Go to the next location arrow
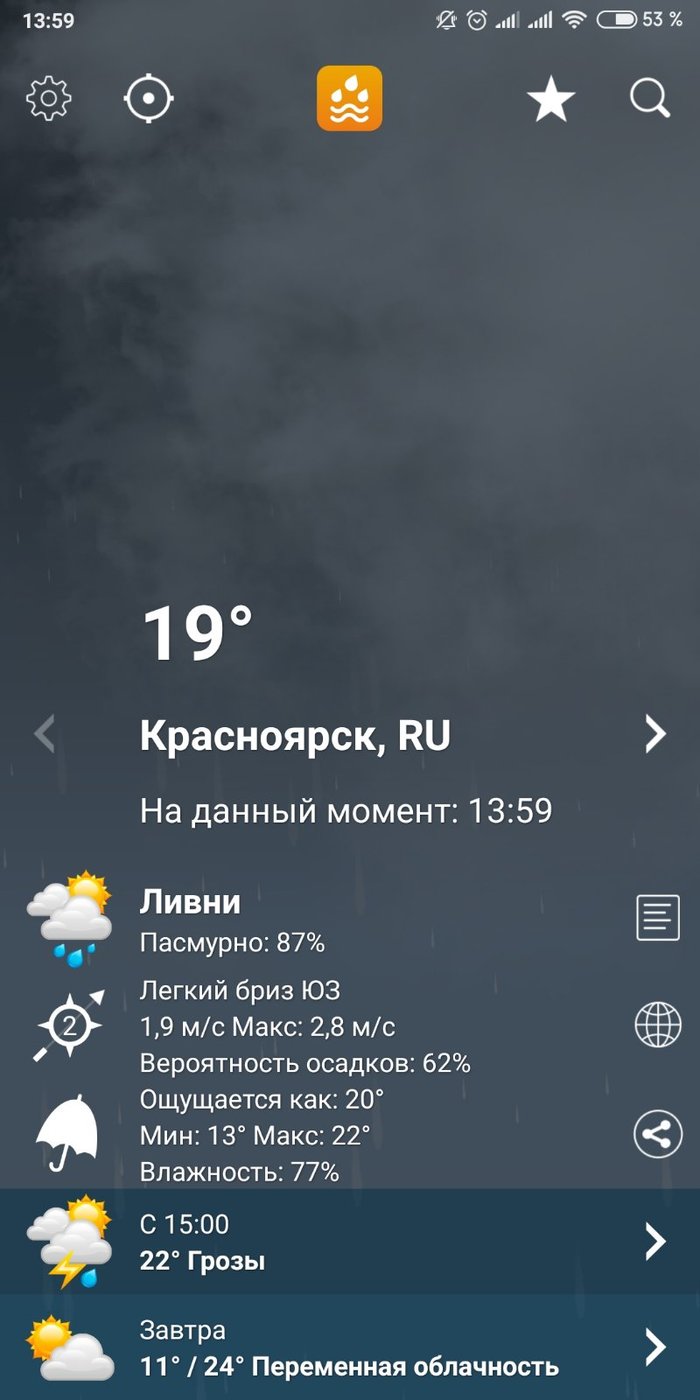This screenshot has height=1400, width=700. click(655, 734)
